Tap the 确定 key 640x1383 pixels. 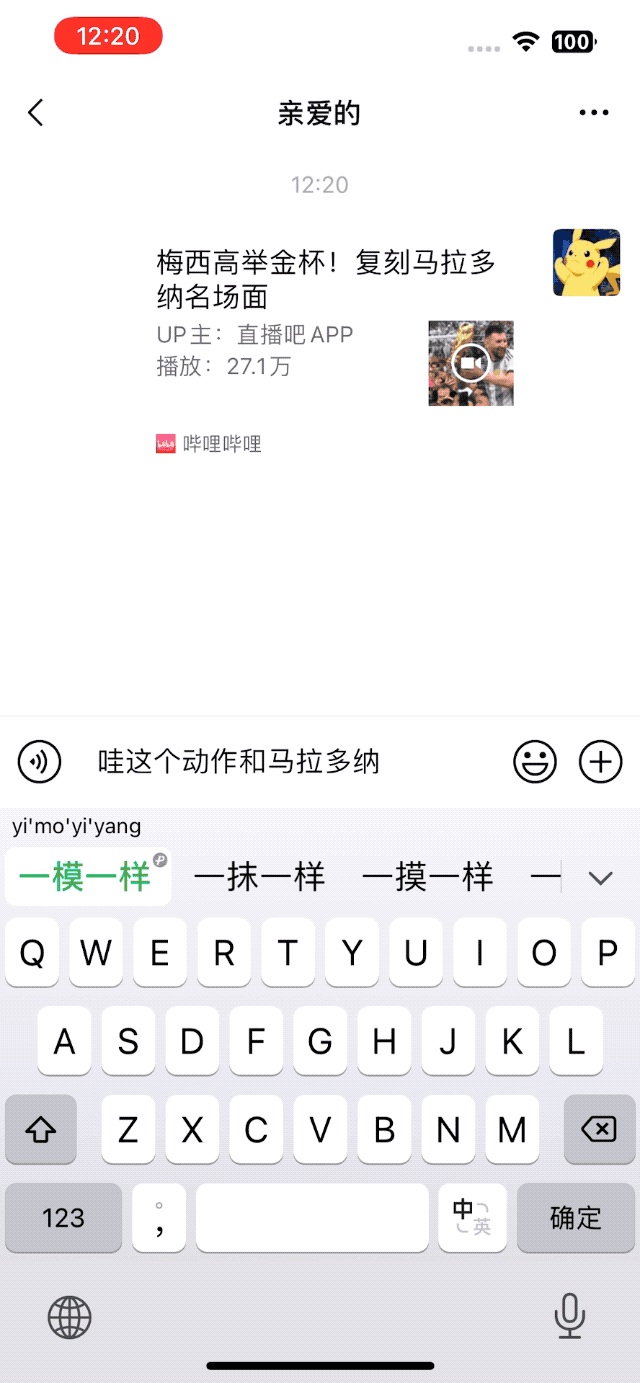pos(576,1217)
